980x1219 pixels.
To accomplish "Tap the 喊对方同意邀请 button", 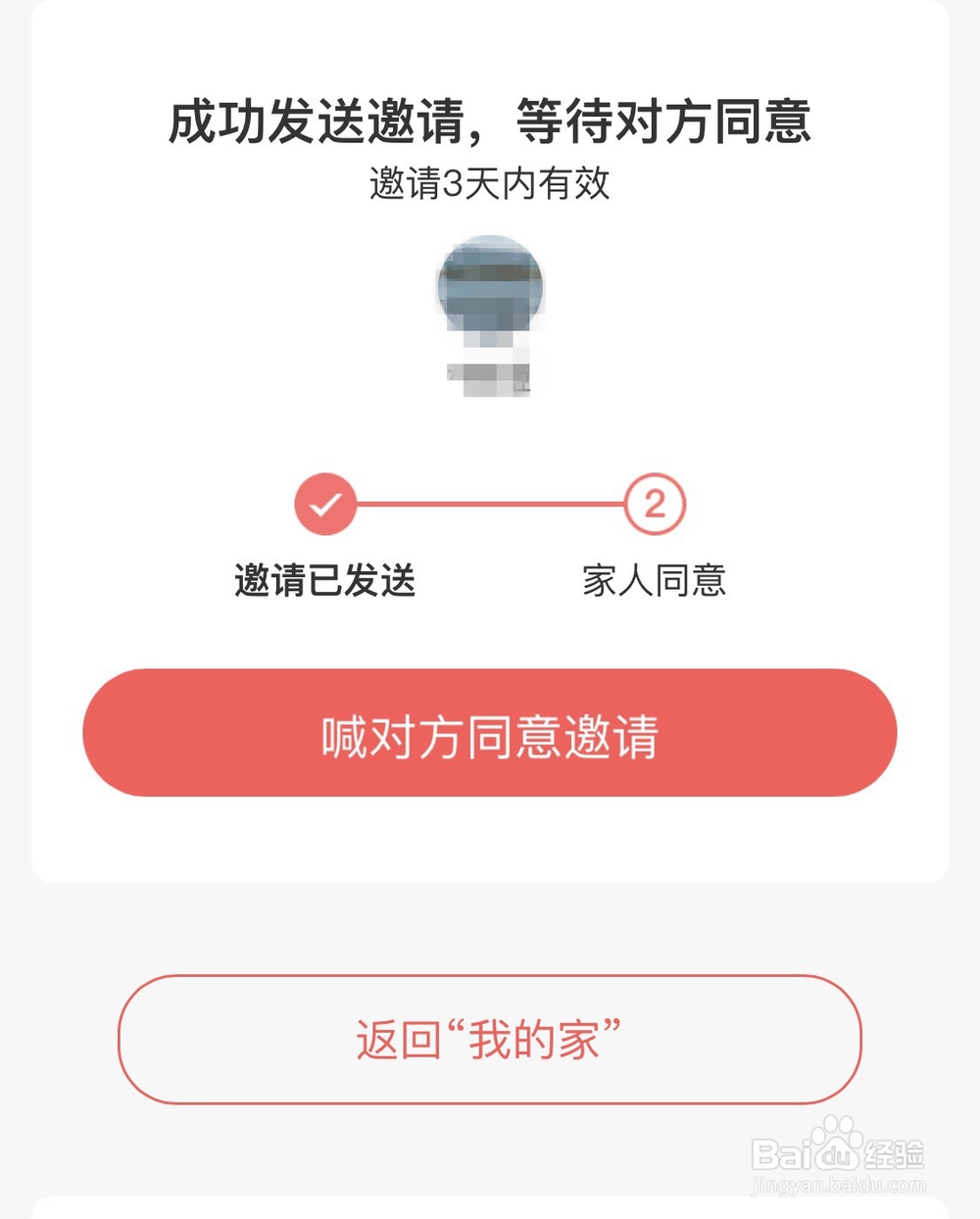I will pos(490,734).
